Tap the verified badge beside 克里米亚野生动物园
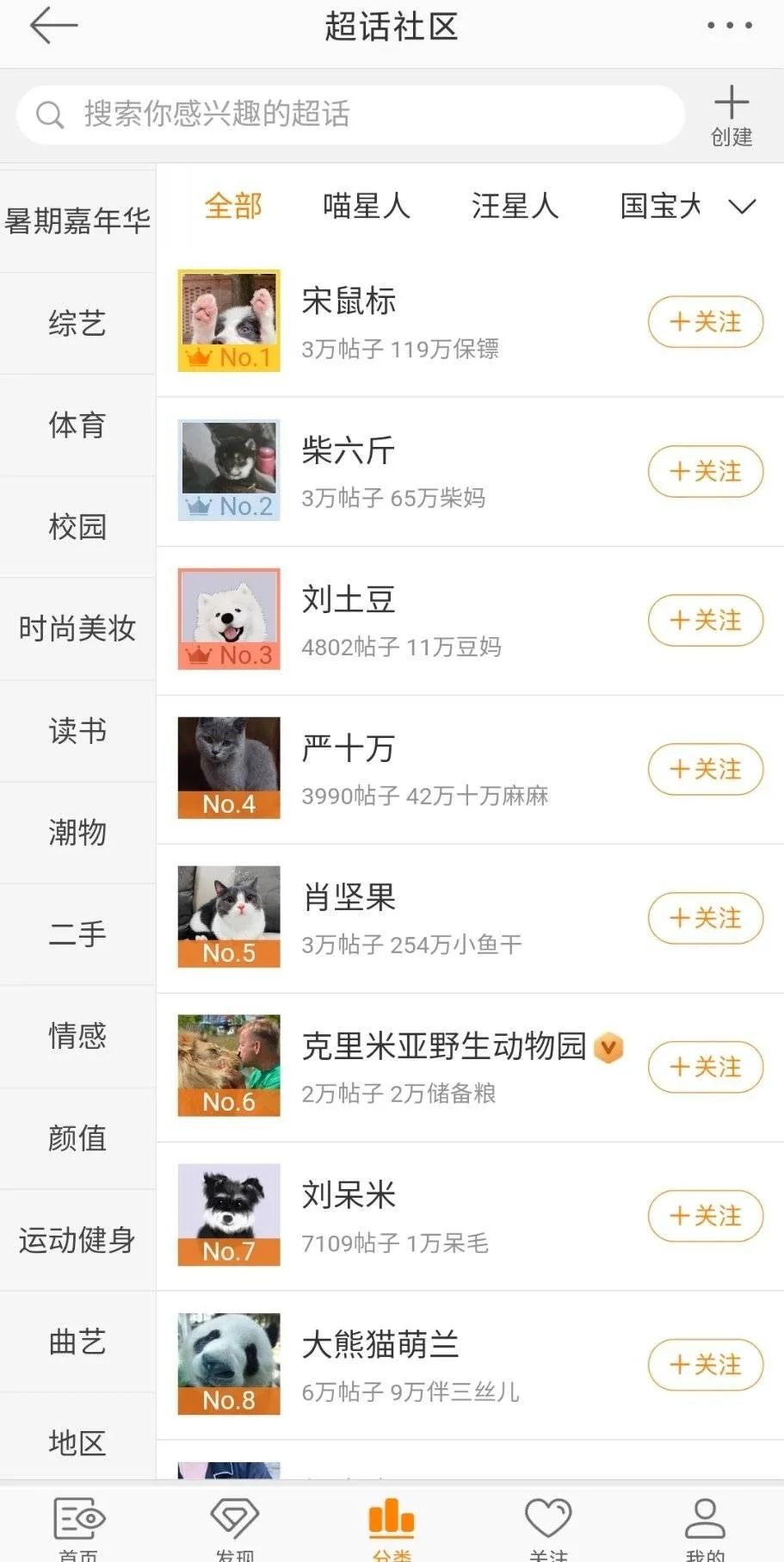The height and width of the screenshot is (1562, 784). click(x=608, y=1047)
